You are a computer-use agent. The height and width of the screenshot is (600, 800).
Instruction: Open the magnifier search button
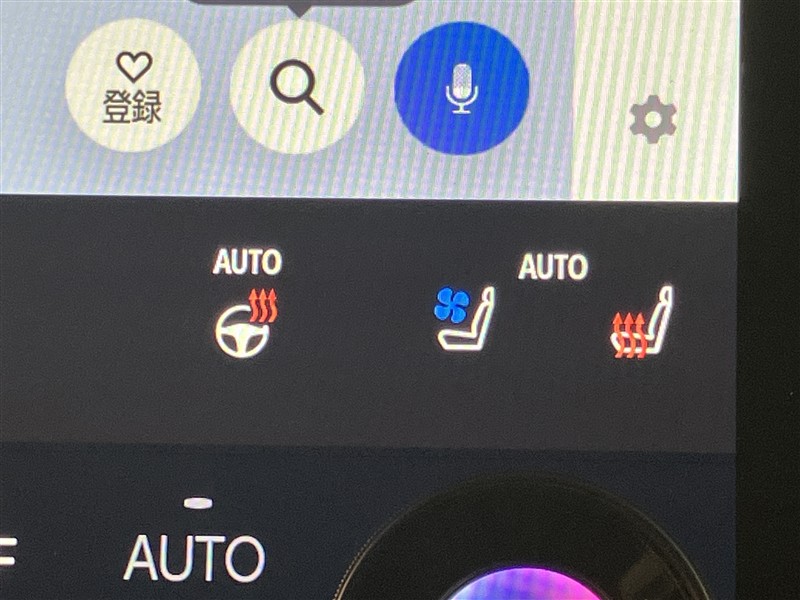tap(297, 88)
